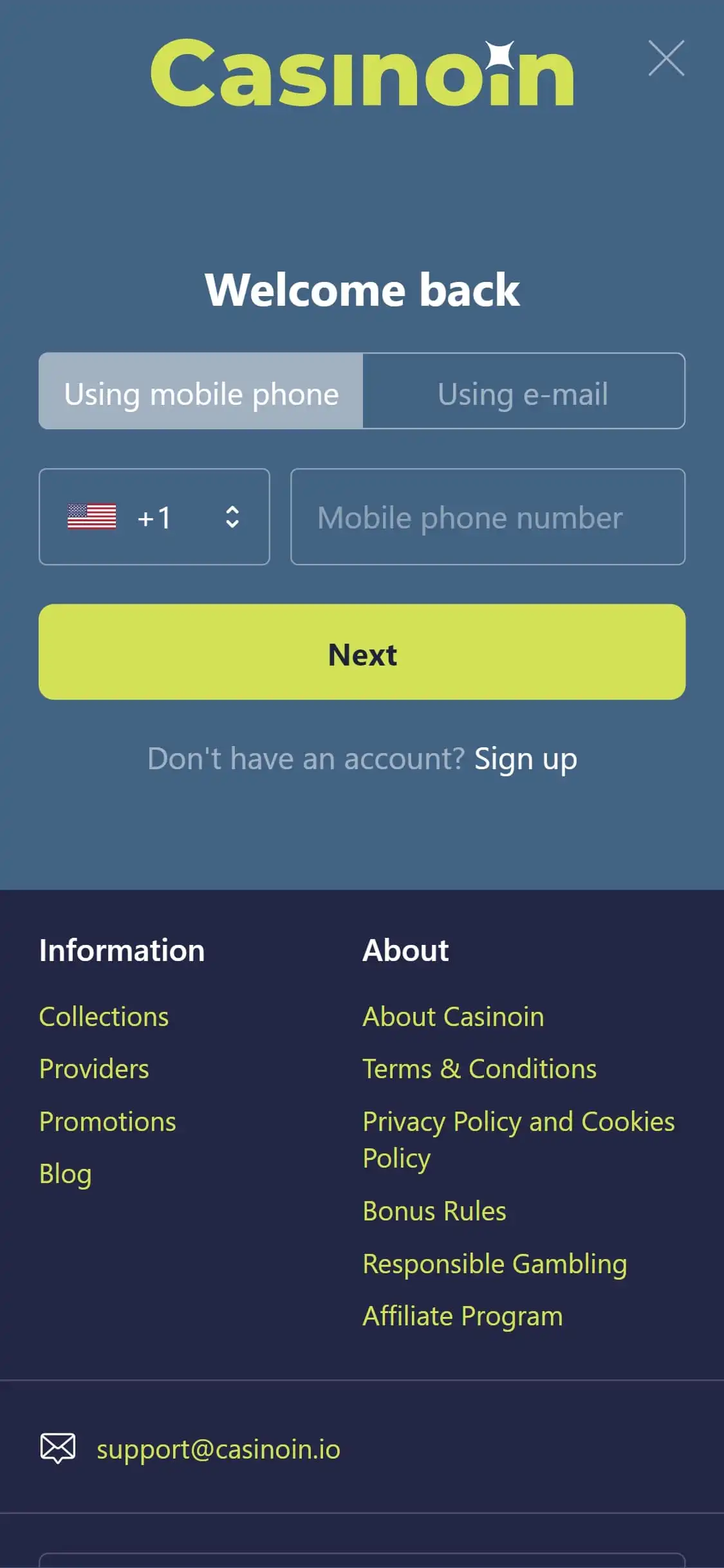Viewport: 724px width, 1568px height.
Task: Open the +1 country code dropdown
Action: (154, 517)
